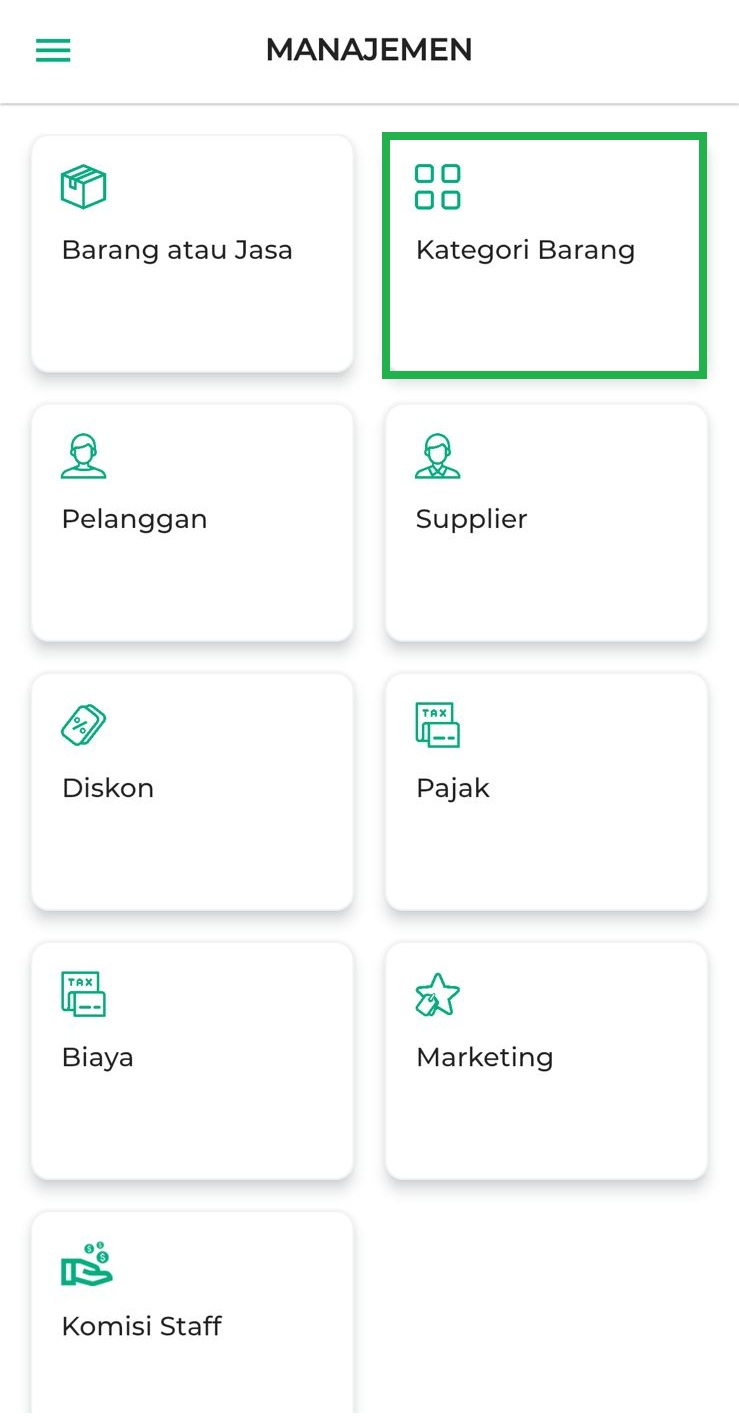
Task: Open the Barang atau Jasa card
Action: click(x=192, y=254)
